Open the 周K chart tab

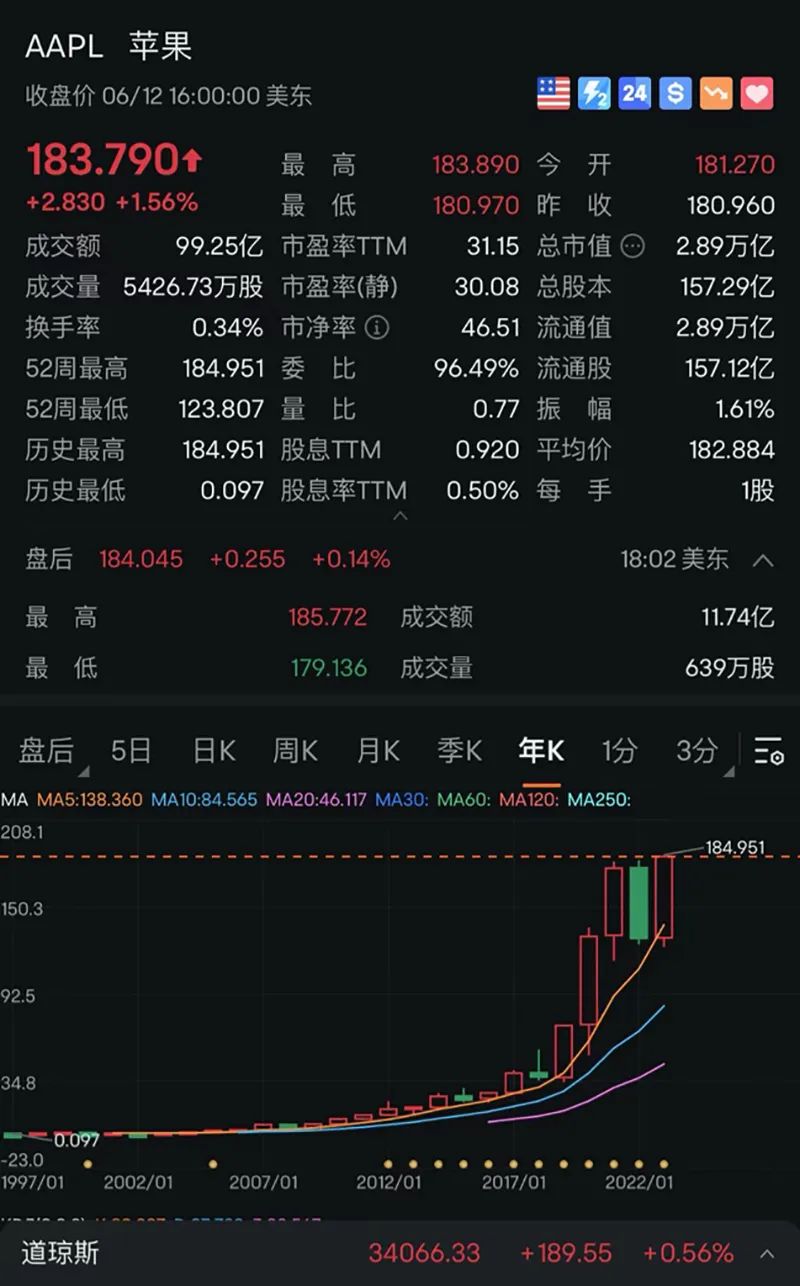click(x=295, y=750)
